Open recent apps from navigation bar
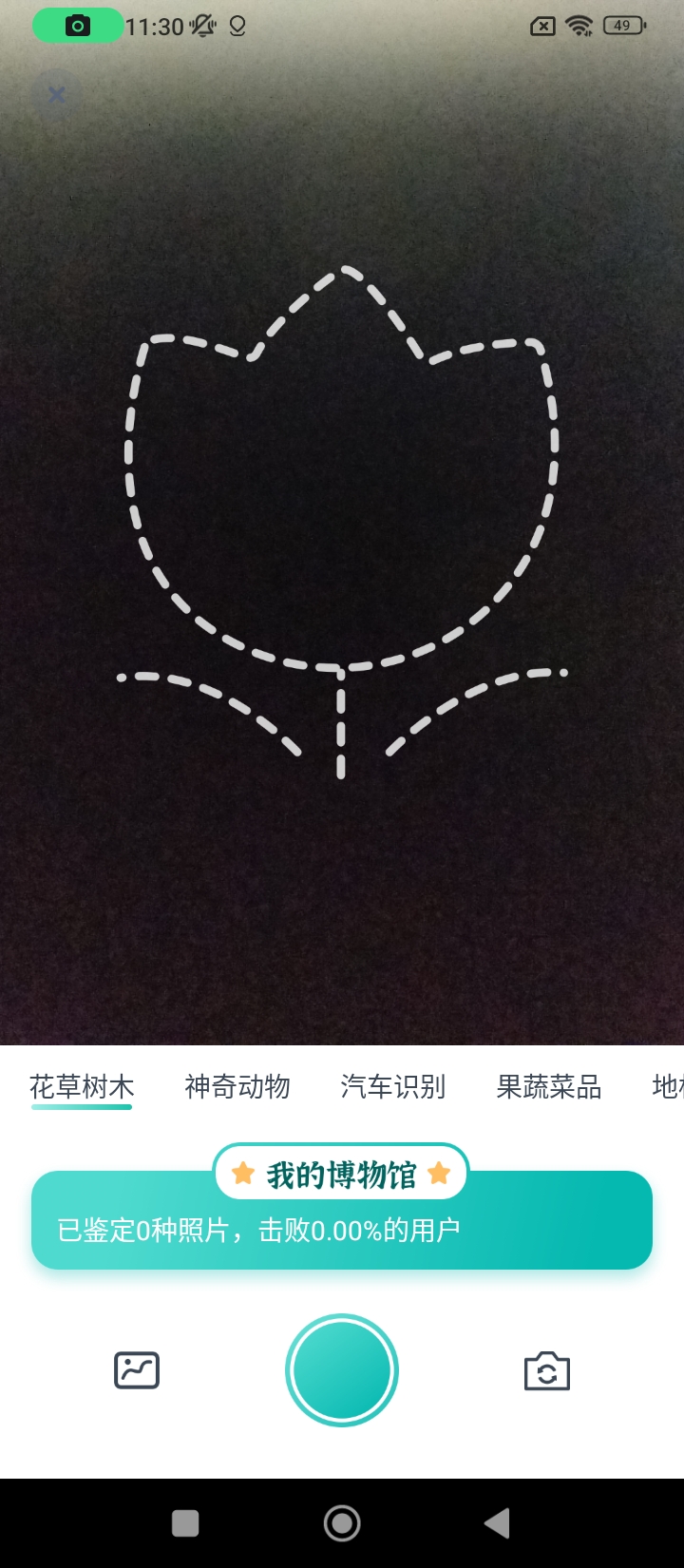 185,1523
